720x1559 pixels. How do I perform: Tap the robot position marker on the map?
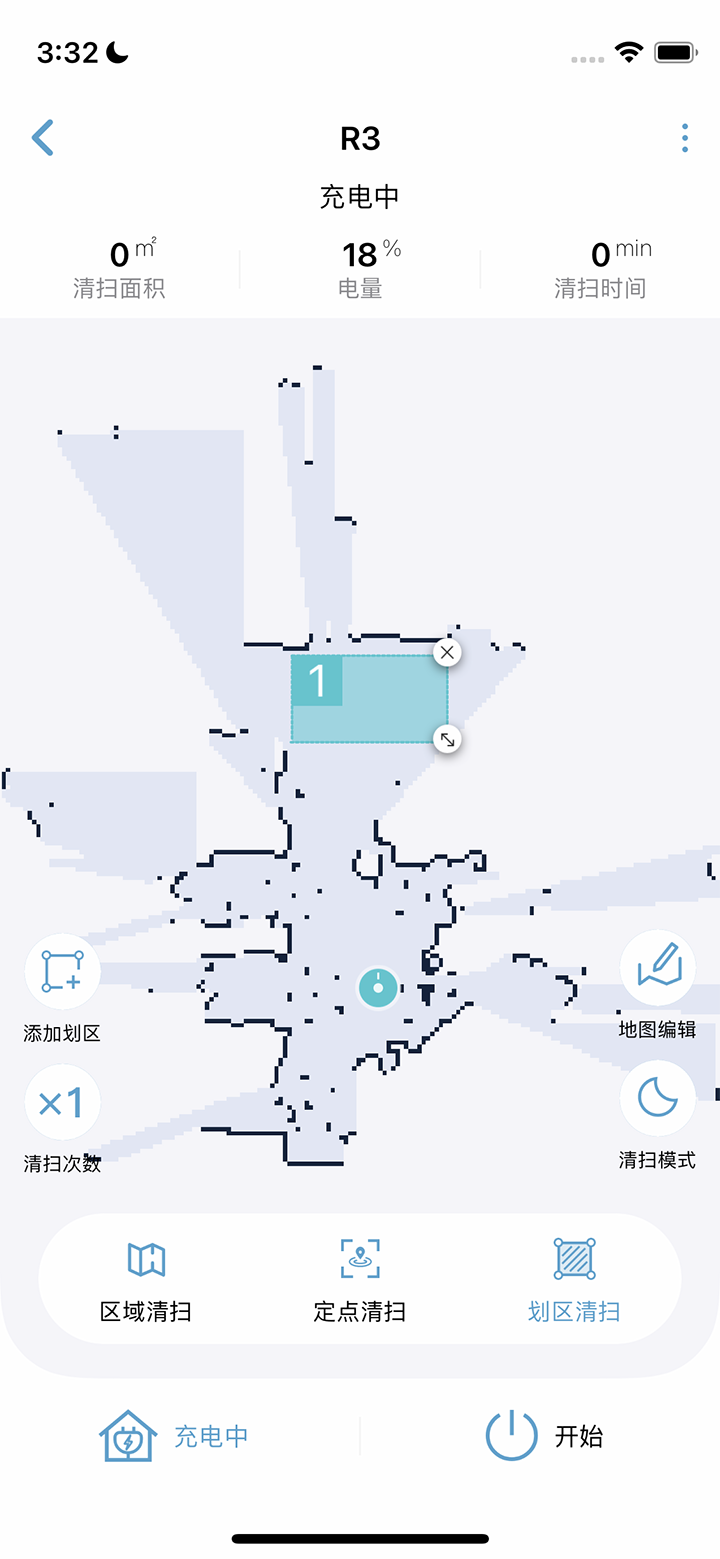(377, 987)
